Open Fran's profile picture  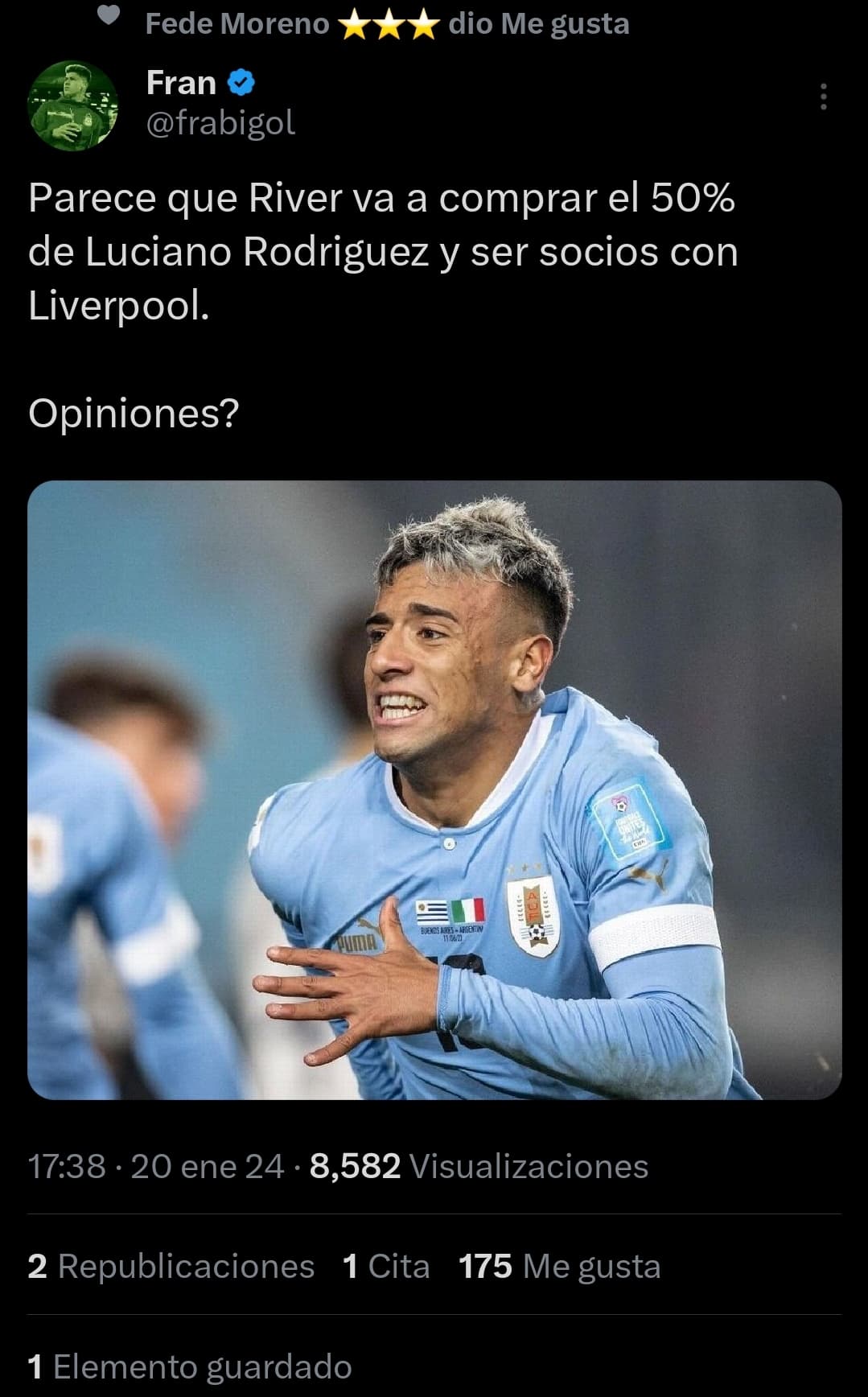(x=72, y=105)
